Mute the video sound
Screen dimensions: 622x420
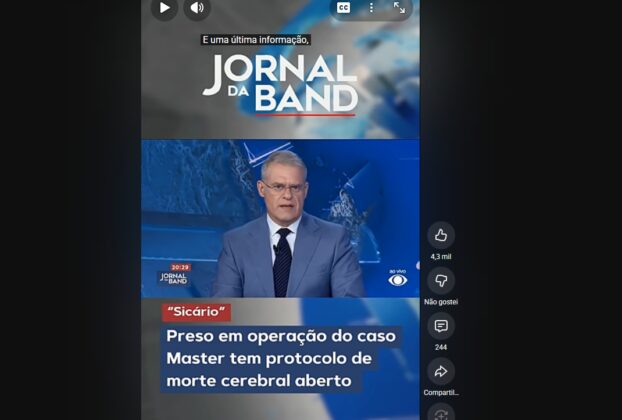196,8
